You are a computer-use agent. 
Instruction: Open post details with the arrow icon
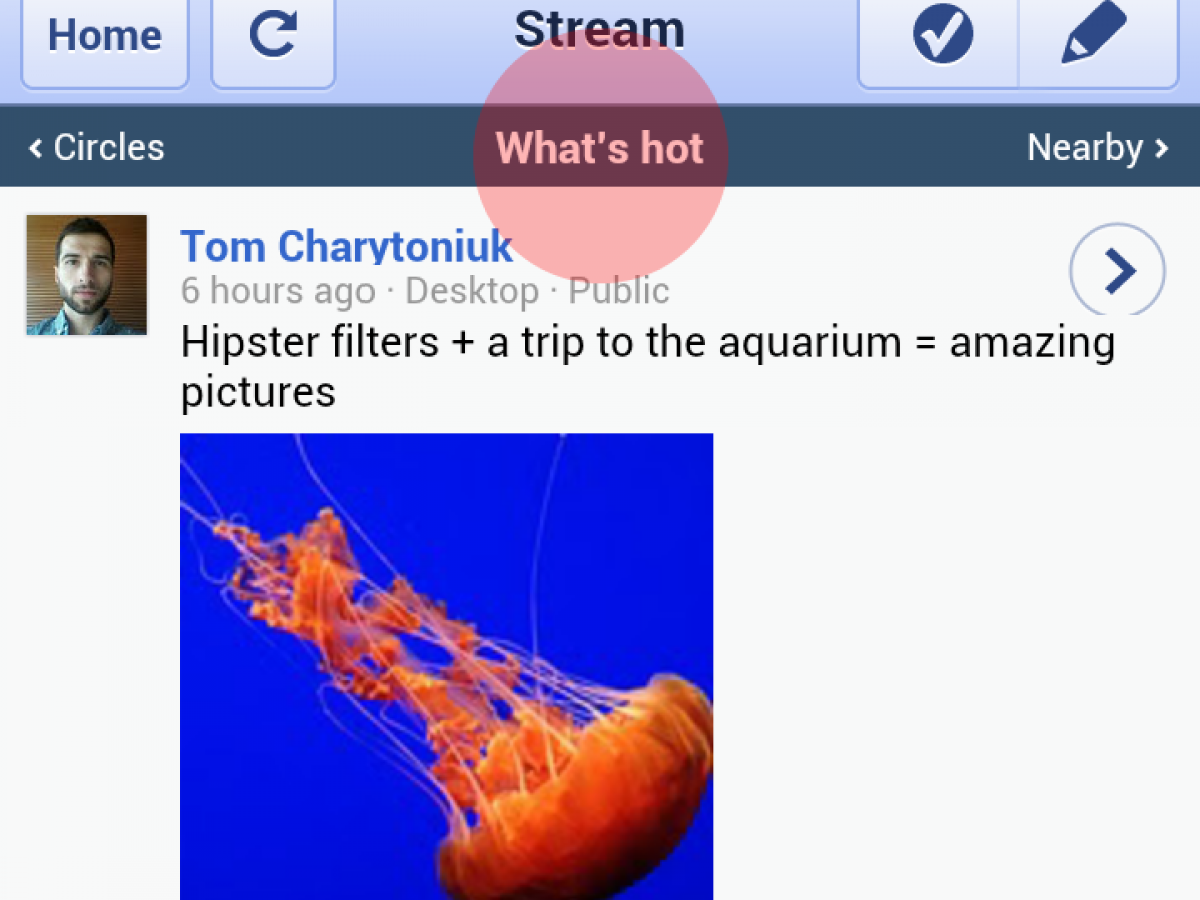(x=1117, y=270)
